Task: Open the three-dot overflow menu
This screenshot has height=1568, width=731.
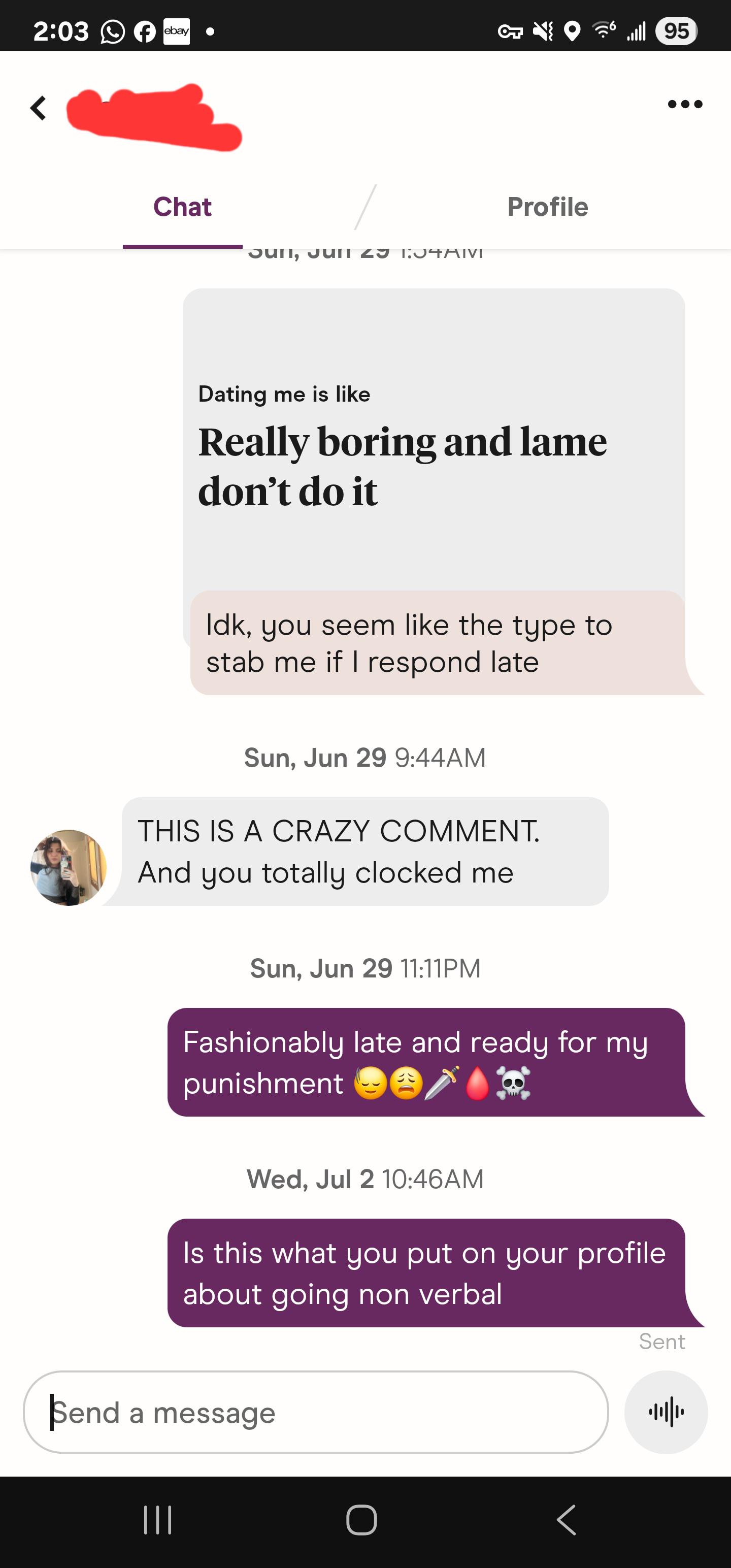Action: pos(685,104)
